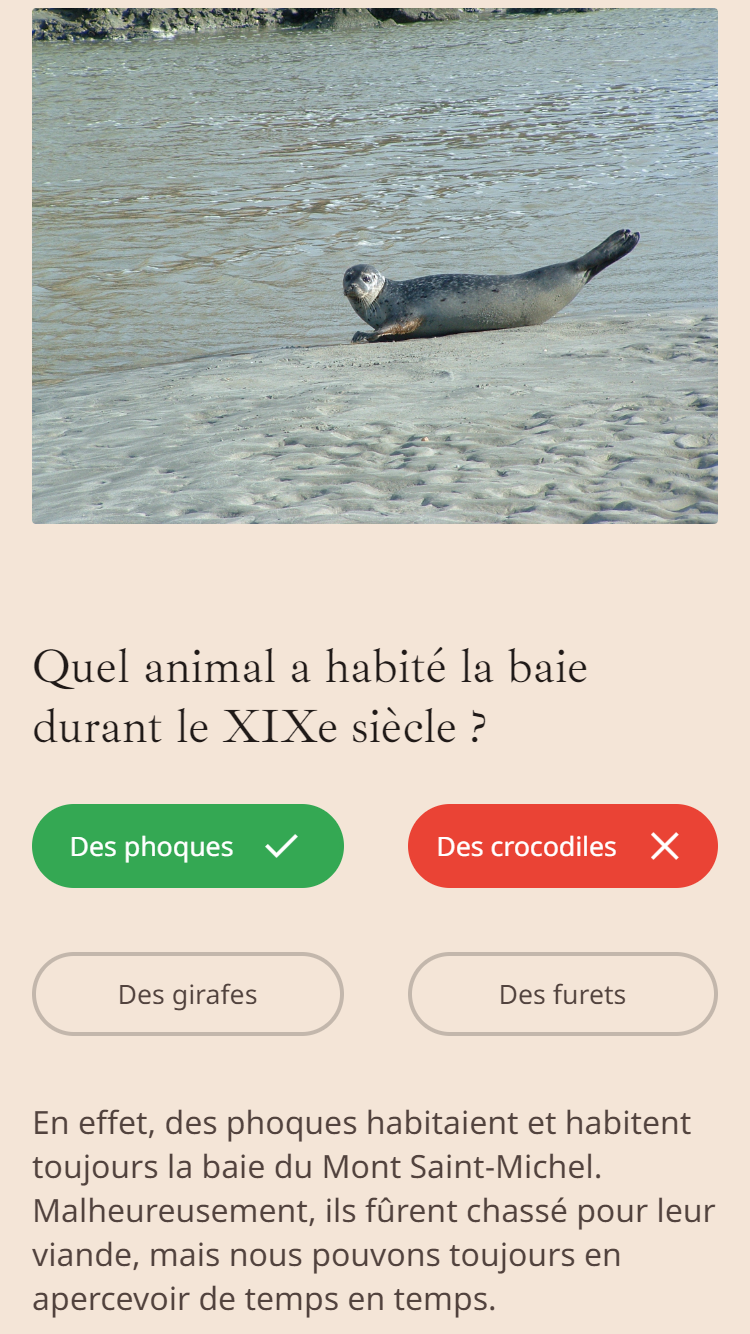Tap the "Des furets" answer option
Viewport: 750px width, 1334px height.
point(562,994)
